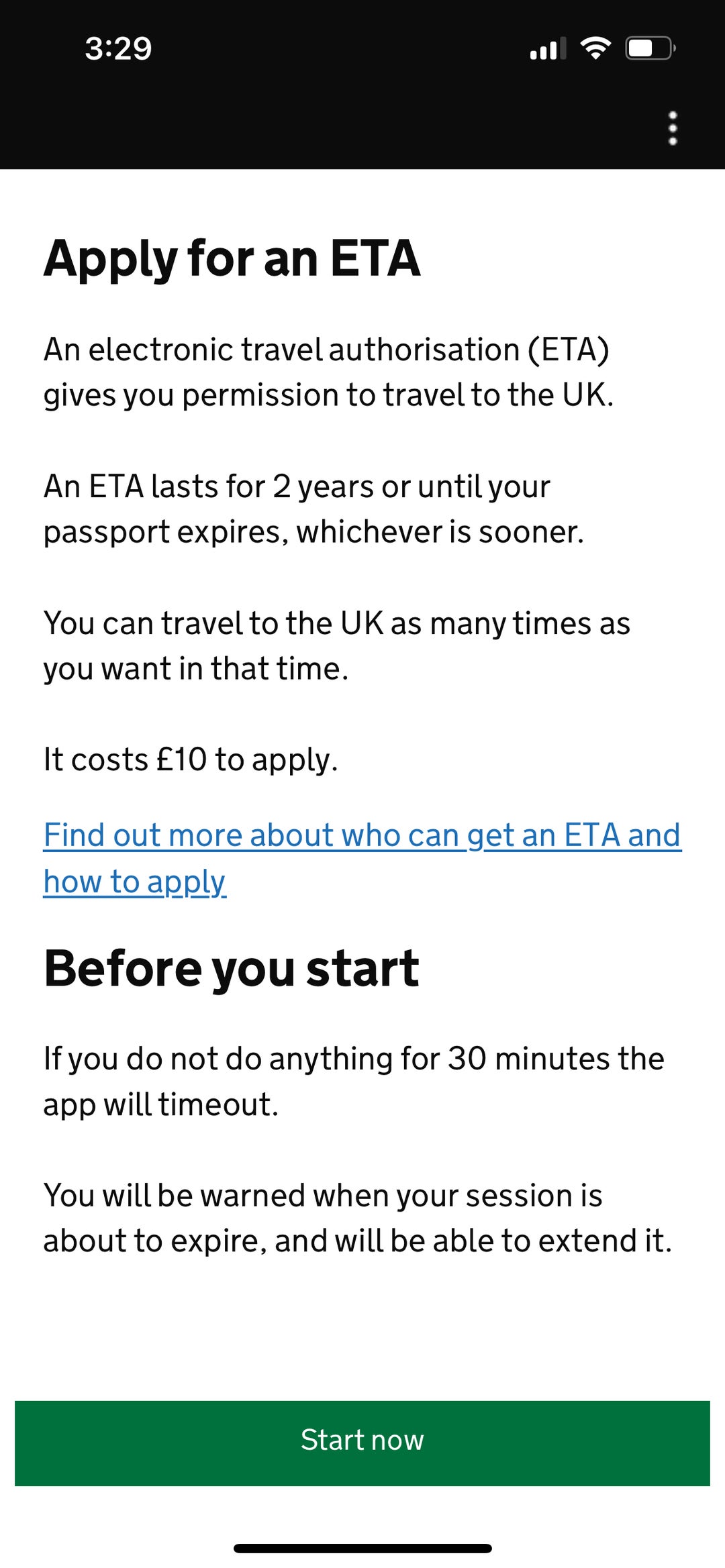Screen dimensions: 725x1568
Task: Tap the bottom dot of the kebab menu
Action: point(672,141)
